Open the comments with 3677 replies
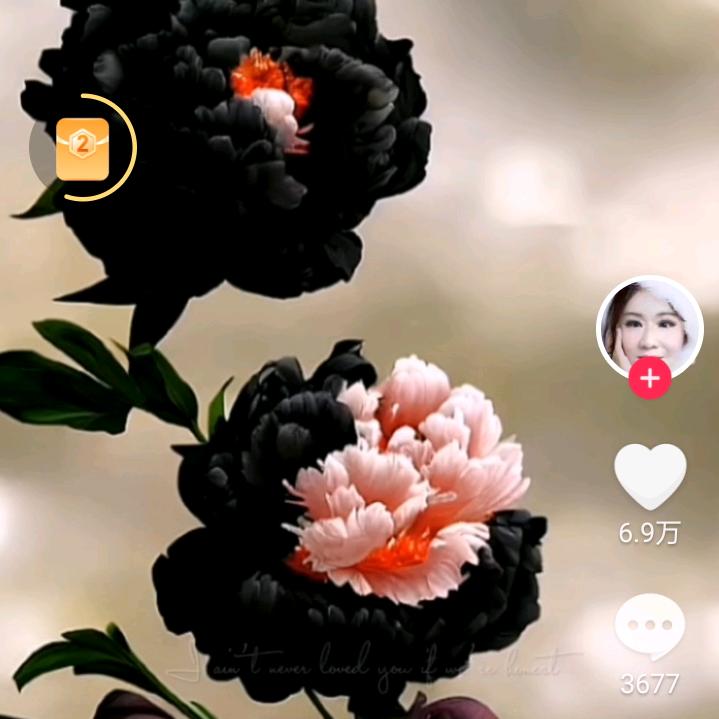 click(x=650, y=628)
